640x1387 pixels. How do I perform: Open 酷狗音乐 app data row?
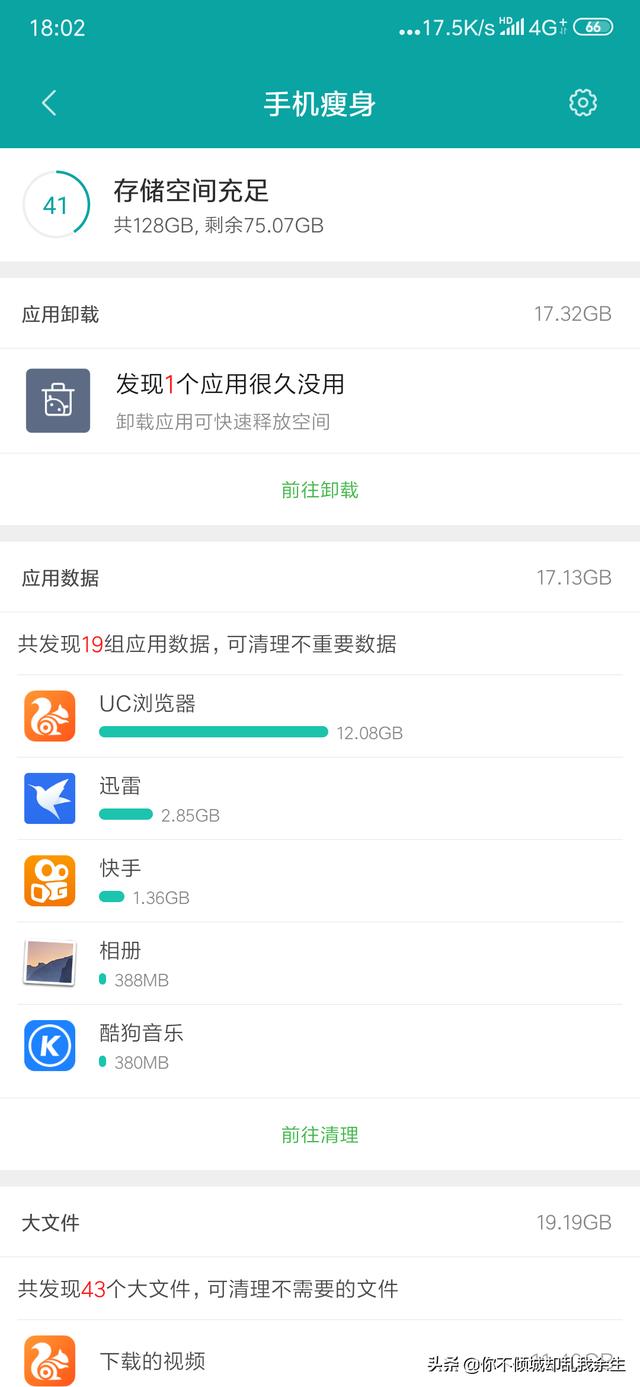320,1046
